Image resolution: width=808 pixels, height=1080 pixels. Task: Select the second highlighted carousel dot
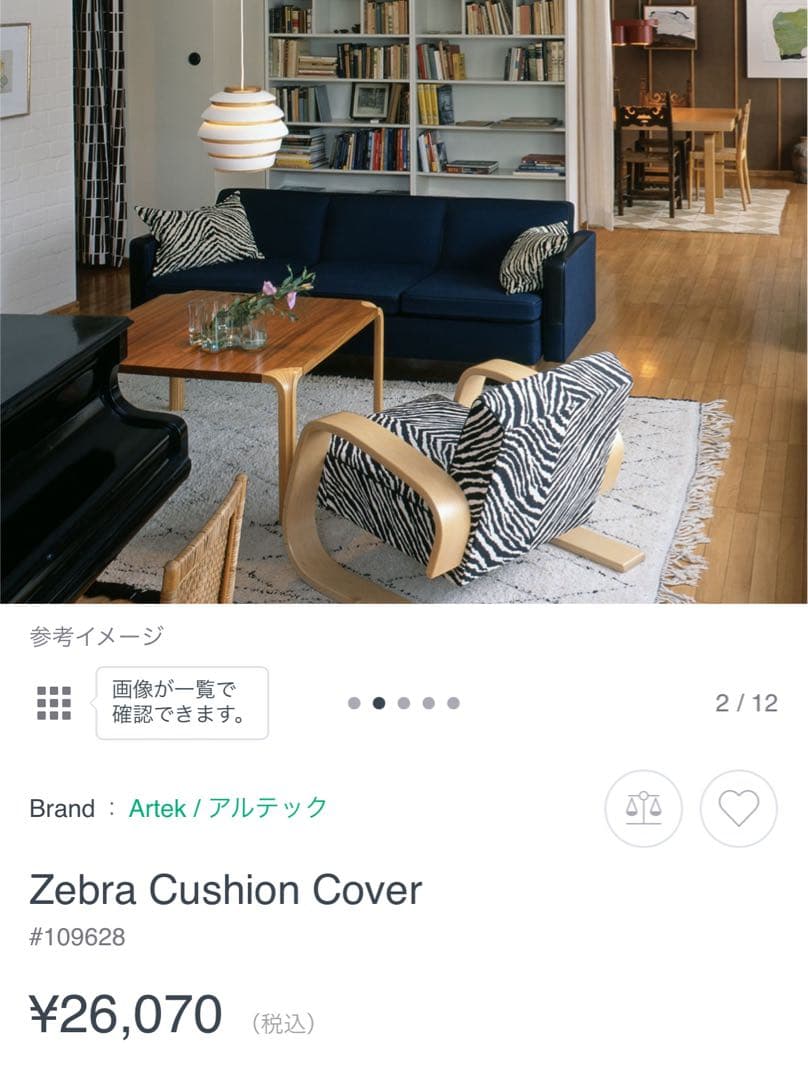click(x=380, y=702)
